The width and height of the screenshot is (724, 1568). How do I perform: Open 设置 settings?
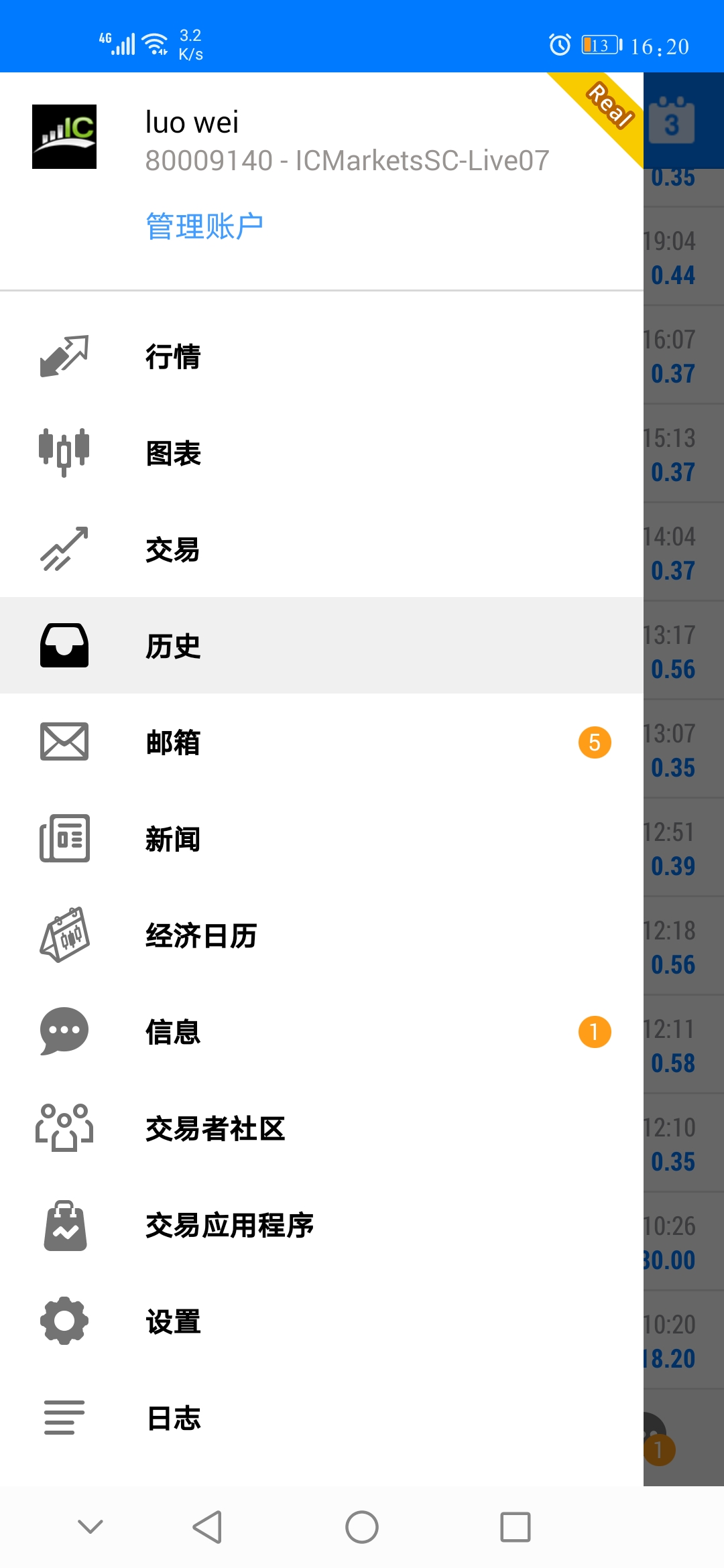(x=173, y=1321)
